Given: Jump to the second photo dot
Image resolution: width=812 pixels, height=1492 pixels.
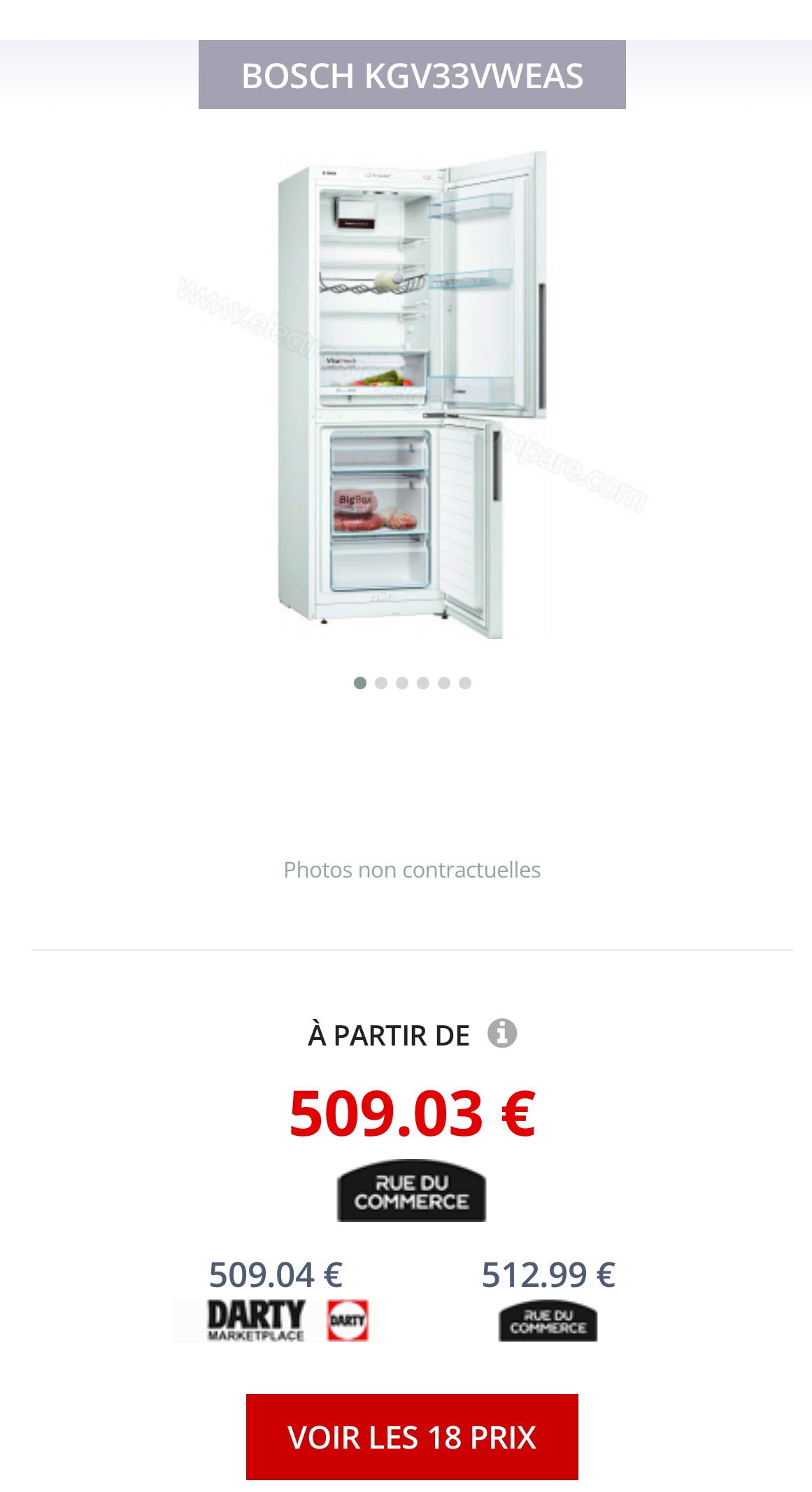Looking at the screenshot, I should tap(381, 683).
